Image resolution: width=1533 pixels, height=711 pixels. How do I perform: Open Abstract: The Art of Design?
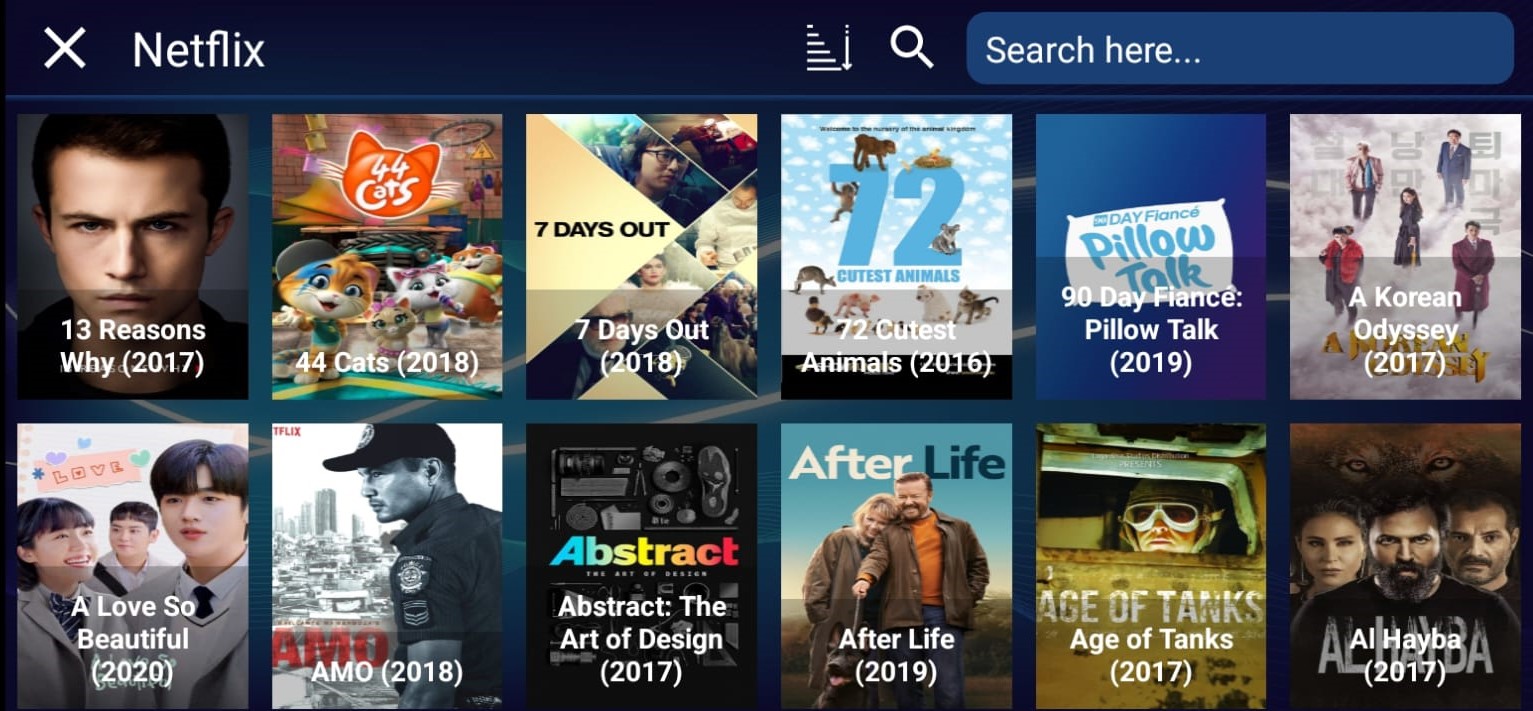tap(641, 565)
